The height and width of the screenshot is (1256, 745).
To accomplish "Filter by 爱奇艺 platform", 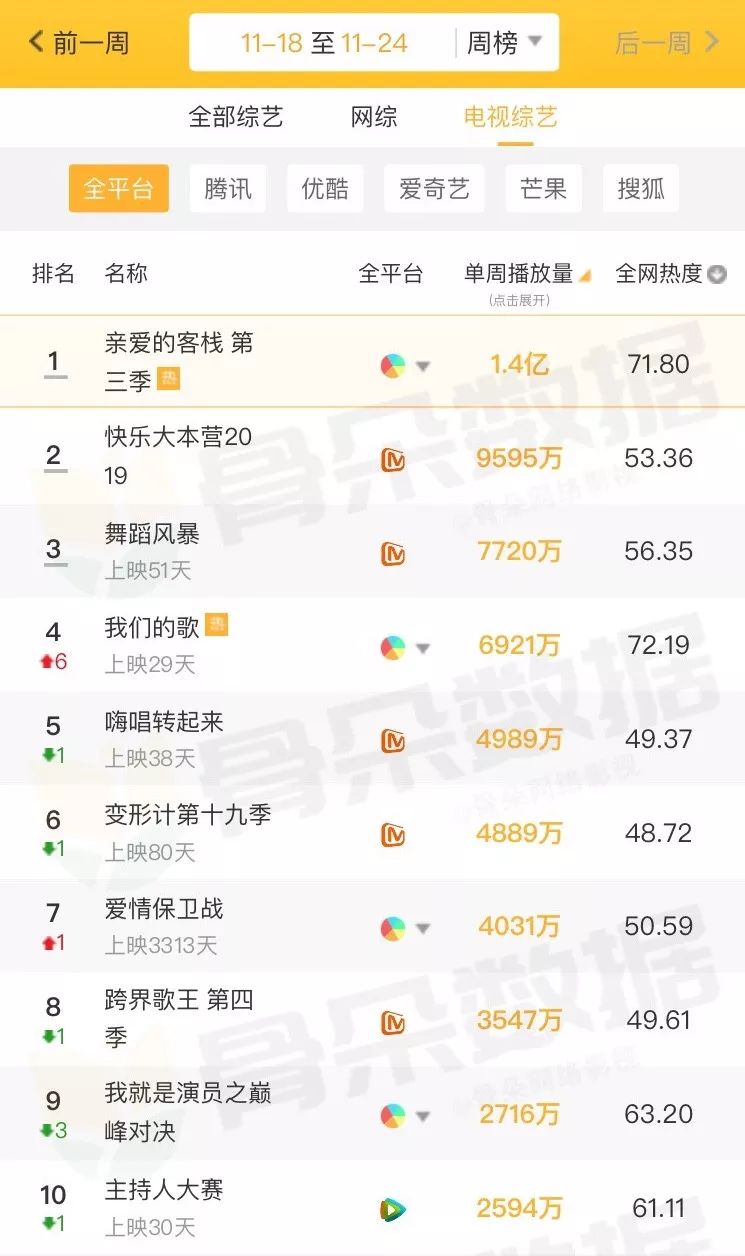I will pyautogui.click(x=434, y=188).
